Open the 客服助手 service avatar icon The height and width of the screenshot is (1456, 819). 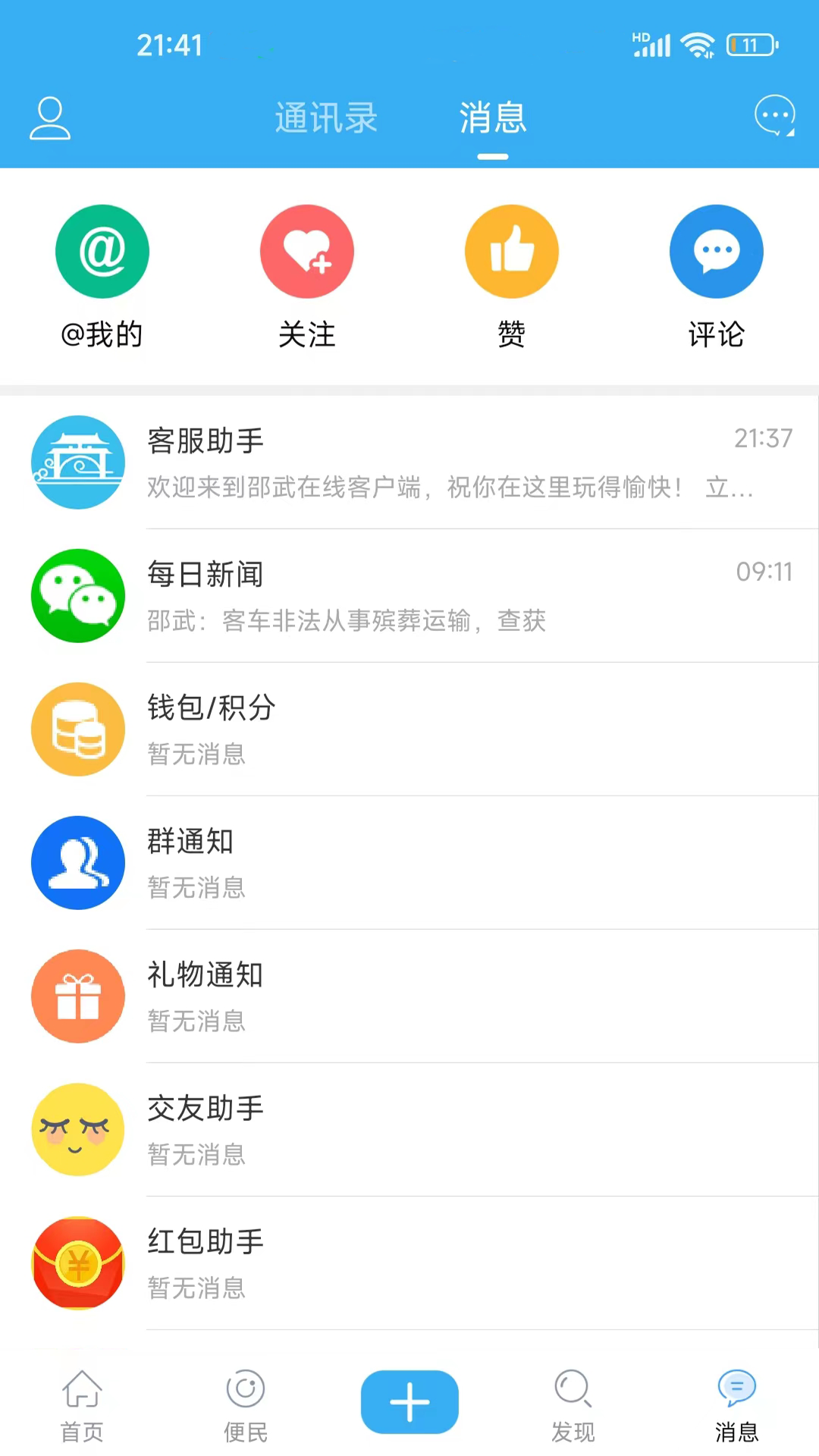point(77,463)
